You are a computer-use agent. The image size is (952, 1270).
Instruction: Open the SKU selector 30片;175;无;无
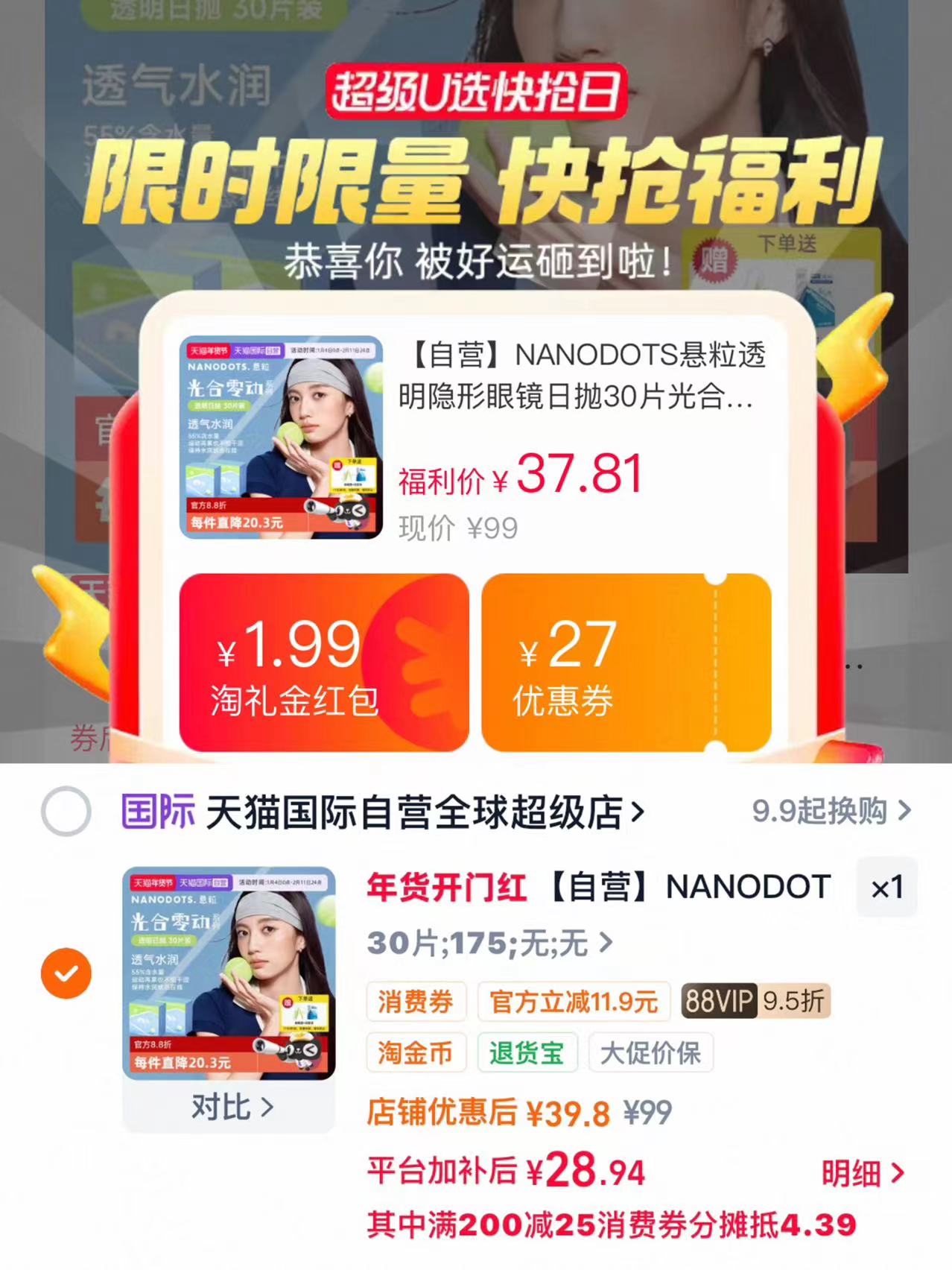point(488,942)
